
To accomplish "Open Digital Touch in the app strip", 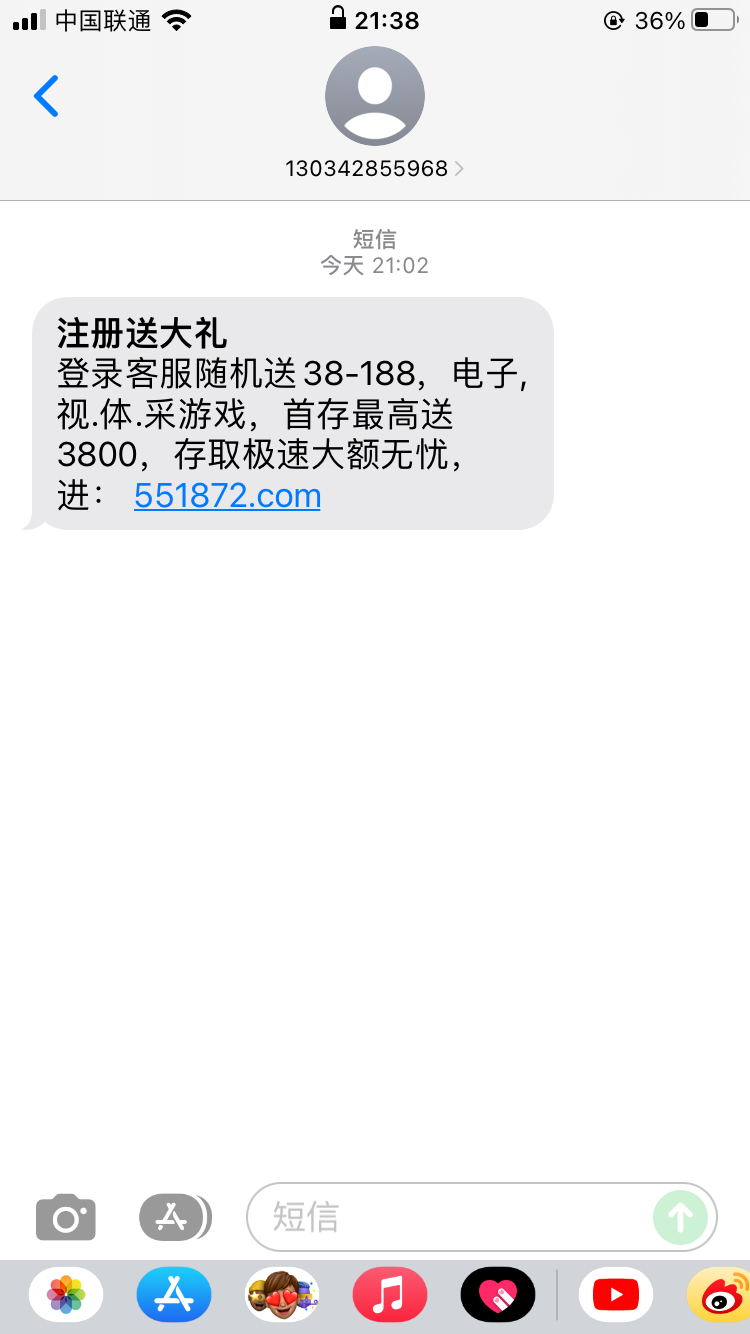I will 498,1295.
